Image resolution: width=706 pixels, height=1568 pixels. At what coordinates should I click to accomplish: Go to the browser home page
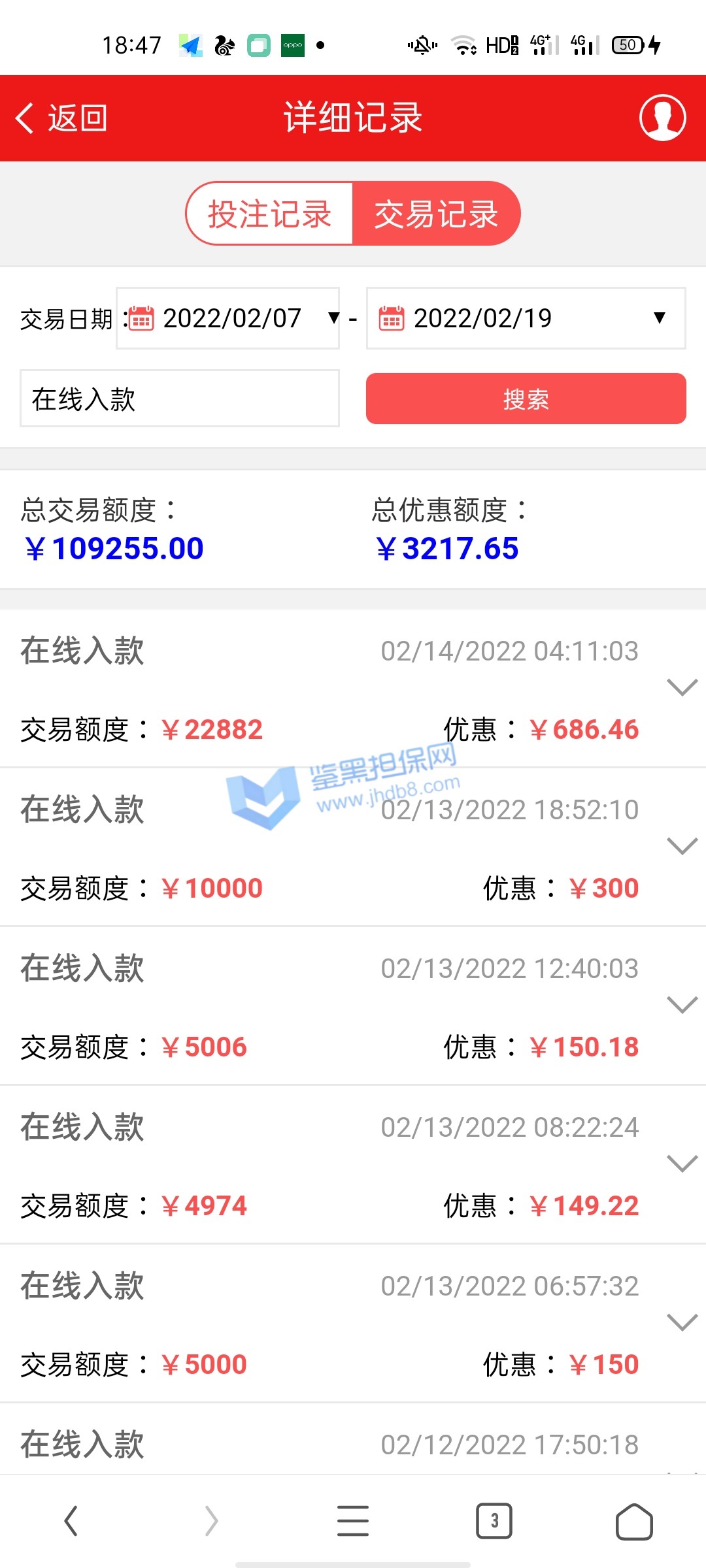click(x=634, y=1521)
